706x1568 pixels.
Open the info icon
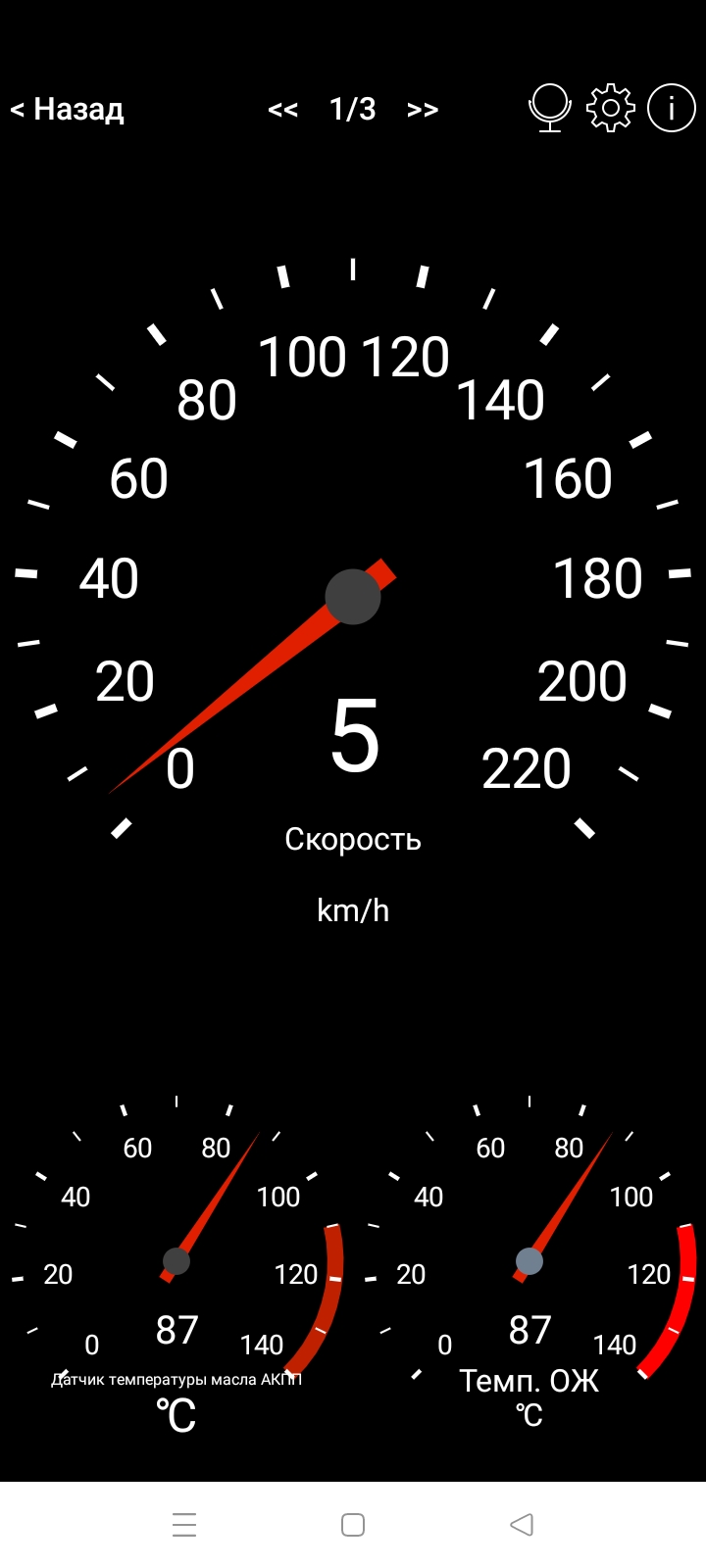click(x=672, y=108)
